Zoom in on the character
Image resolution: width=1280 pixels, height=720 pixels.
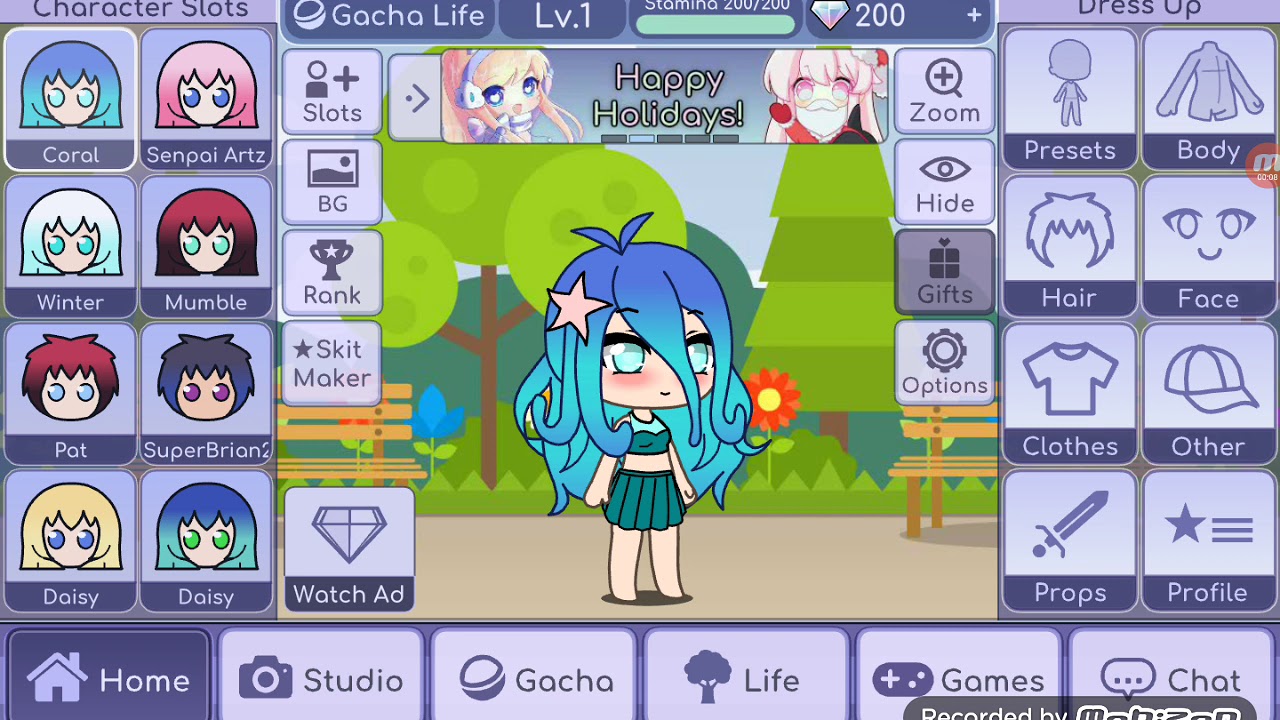pyautogui.click(x=944, y=92)
